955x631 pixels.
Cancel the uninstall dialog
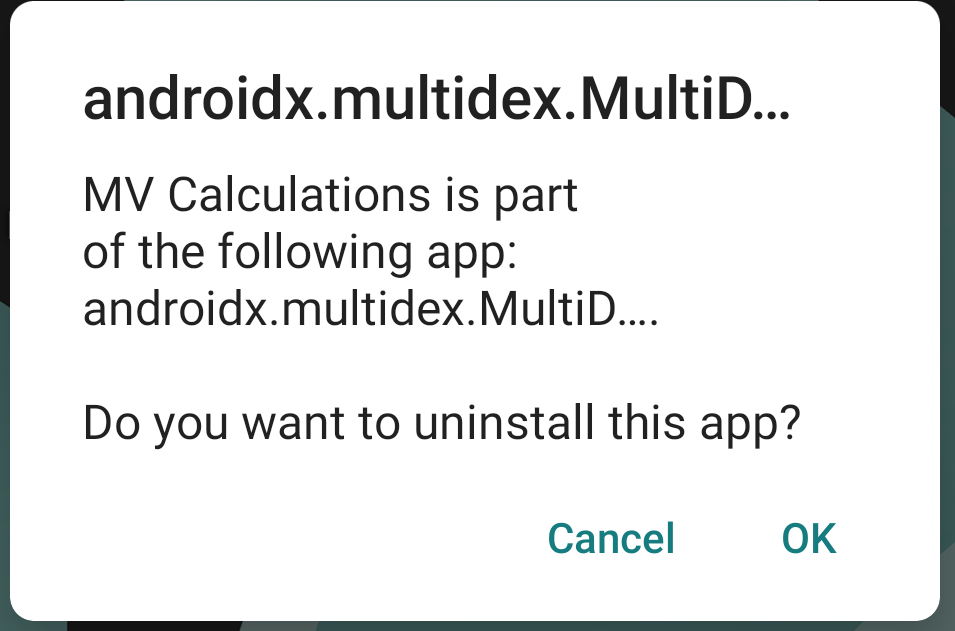(611, 539)
